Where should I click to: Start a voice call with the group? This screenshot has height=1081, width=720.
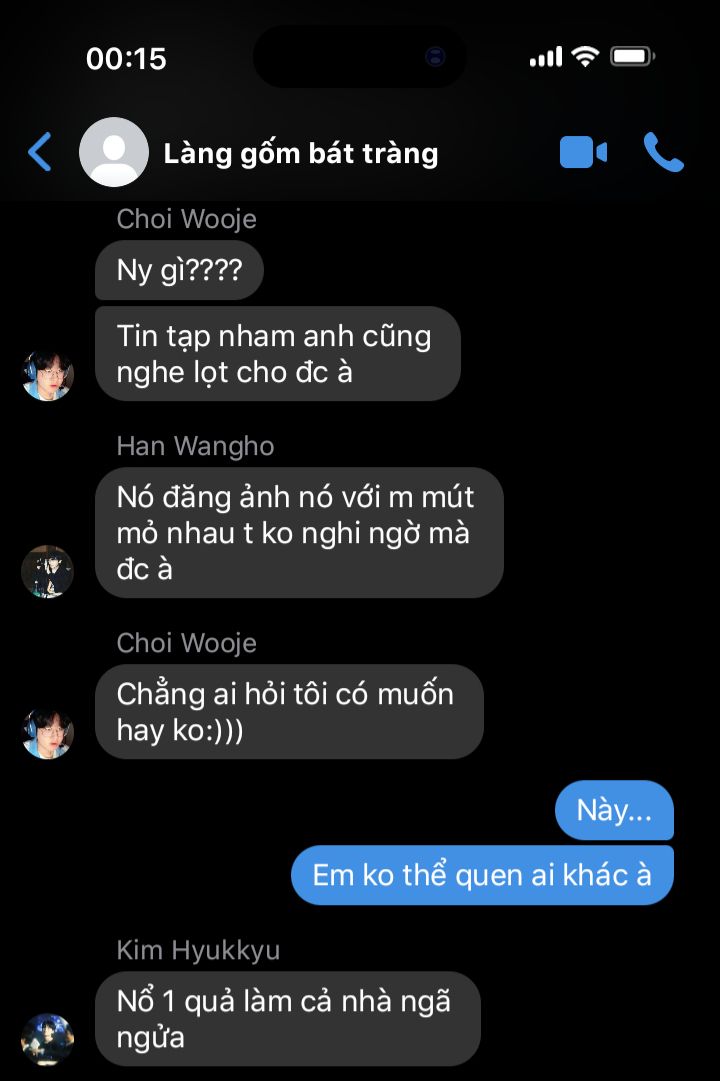(663, 153)
